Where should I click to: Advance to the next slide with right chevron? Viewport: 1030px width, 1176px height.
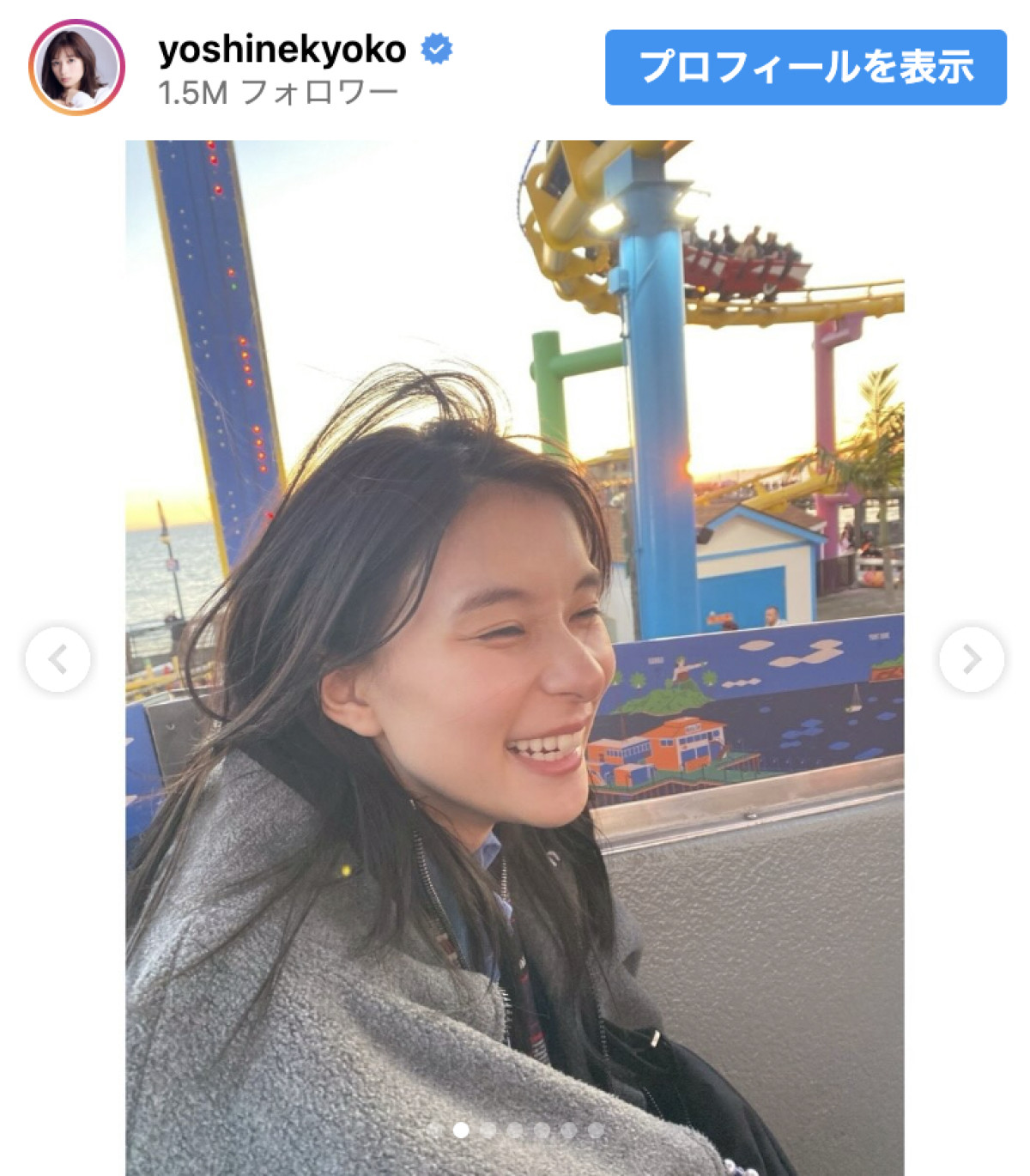pyautogui.click(x=971, y=659)
